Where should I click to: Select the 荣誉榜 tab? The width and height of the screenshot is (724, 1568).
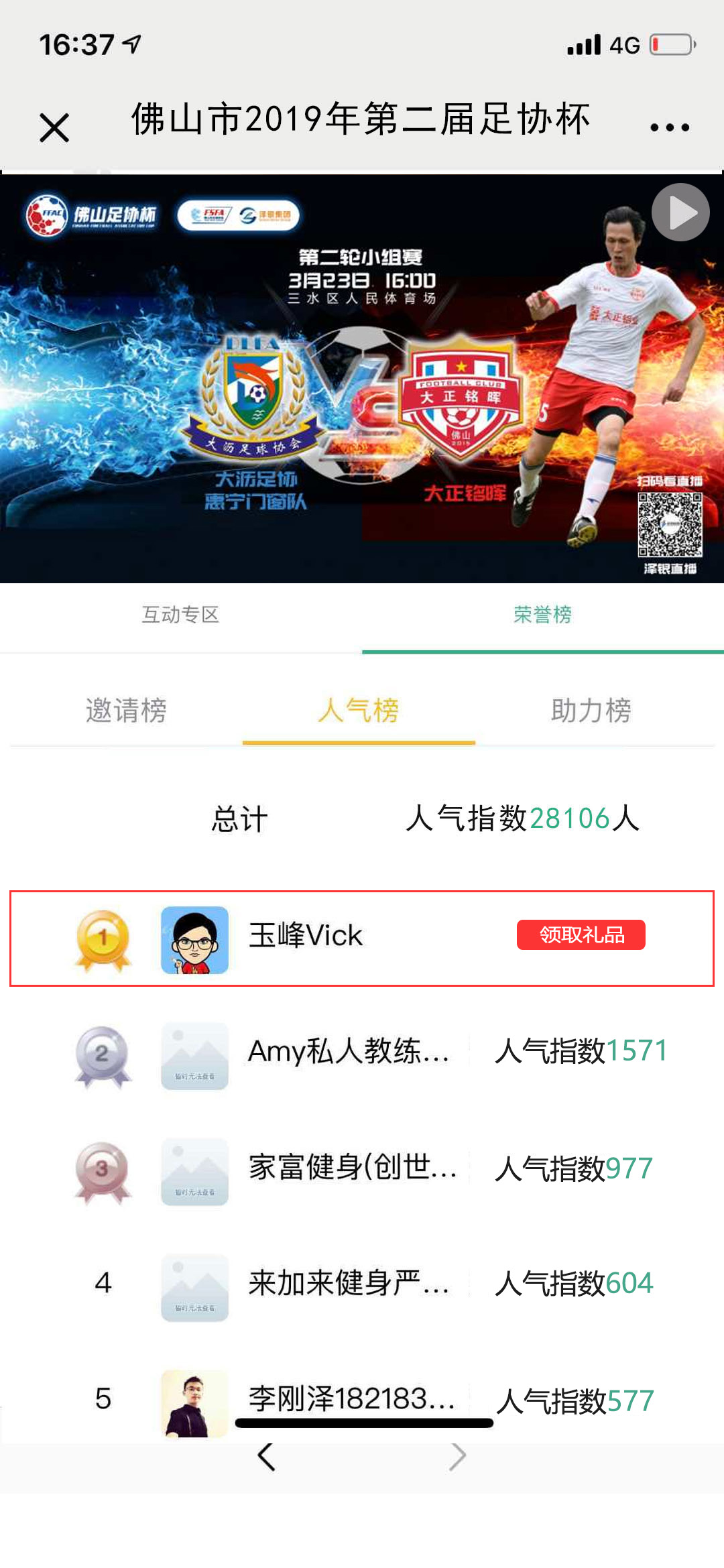tap(542, 615)
